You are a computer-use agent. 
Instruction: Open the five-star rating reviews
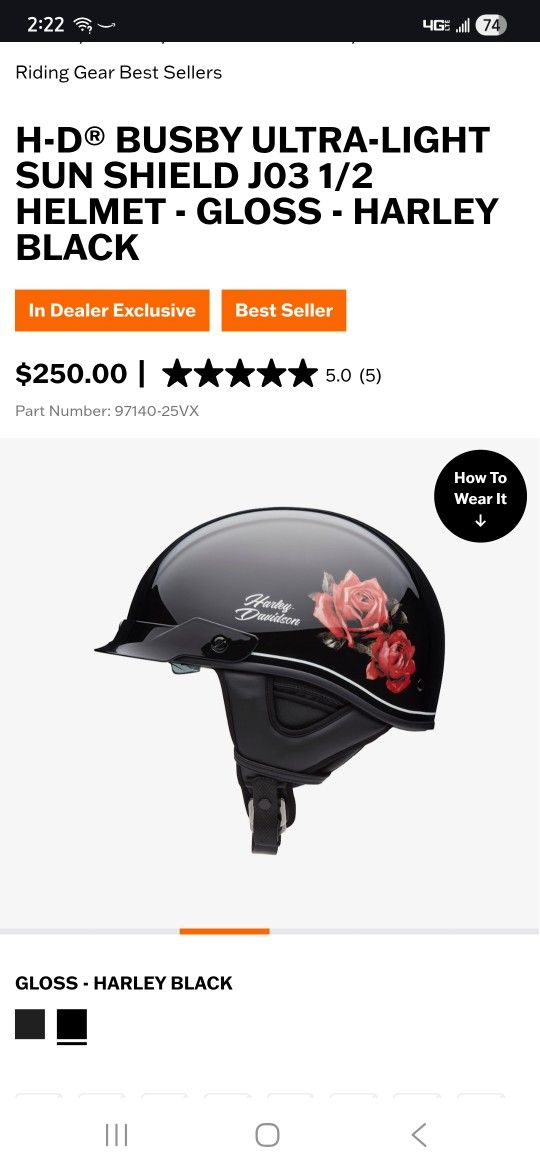[x=271, y=374]
